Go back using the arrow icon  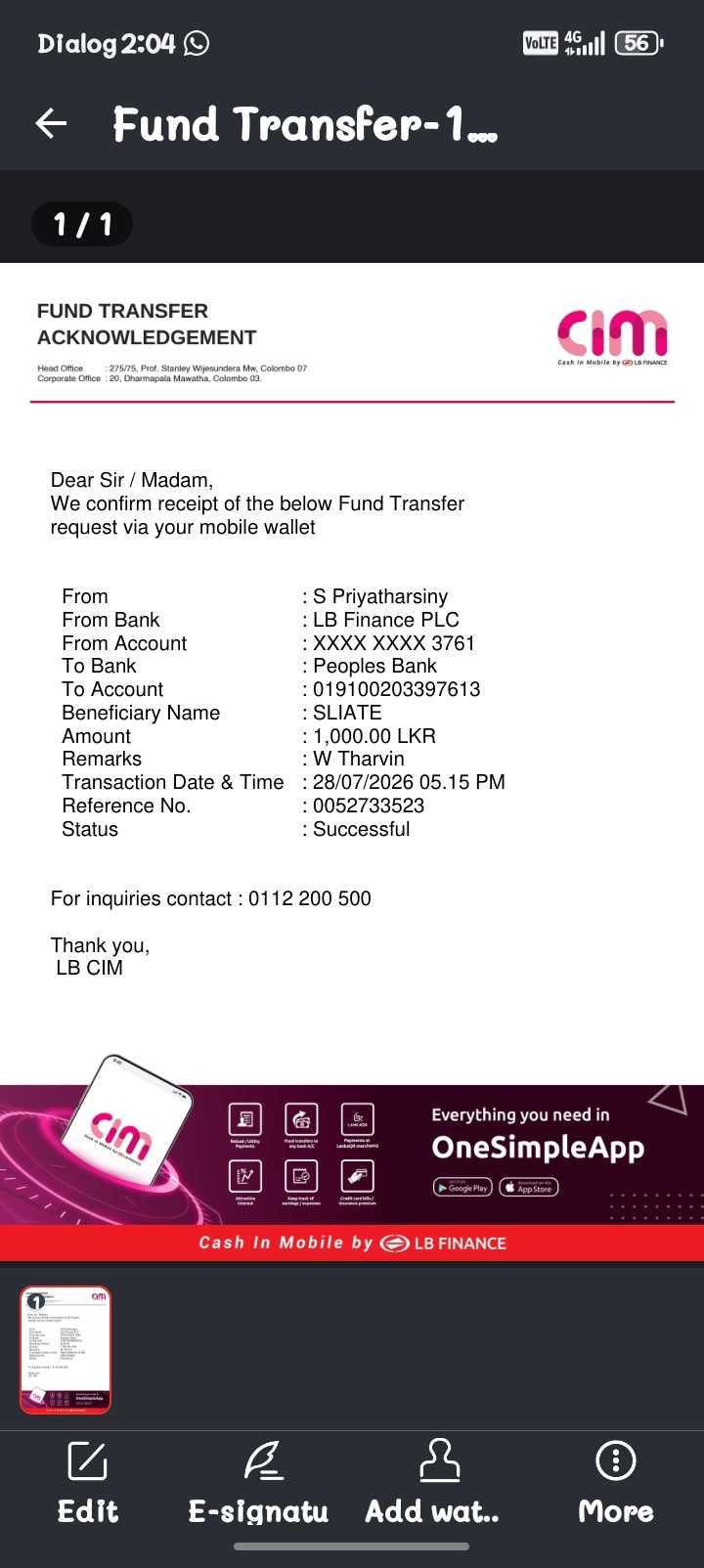coord(51,123)
